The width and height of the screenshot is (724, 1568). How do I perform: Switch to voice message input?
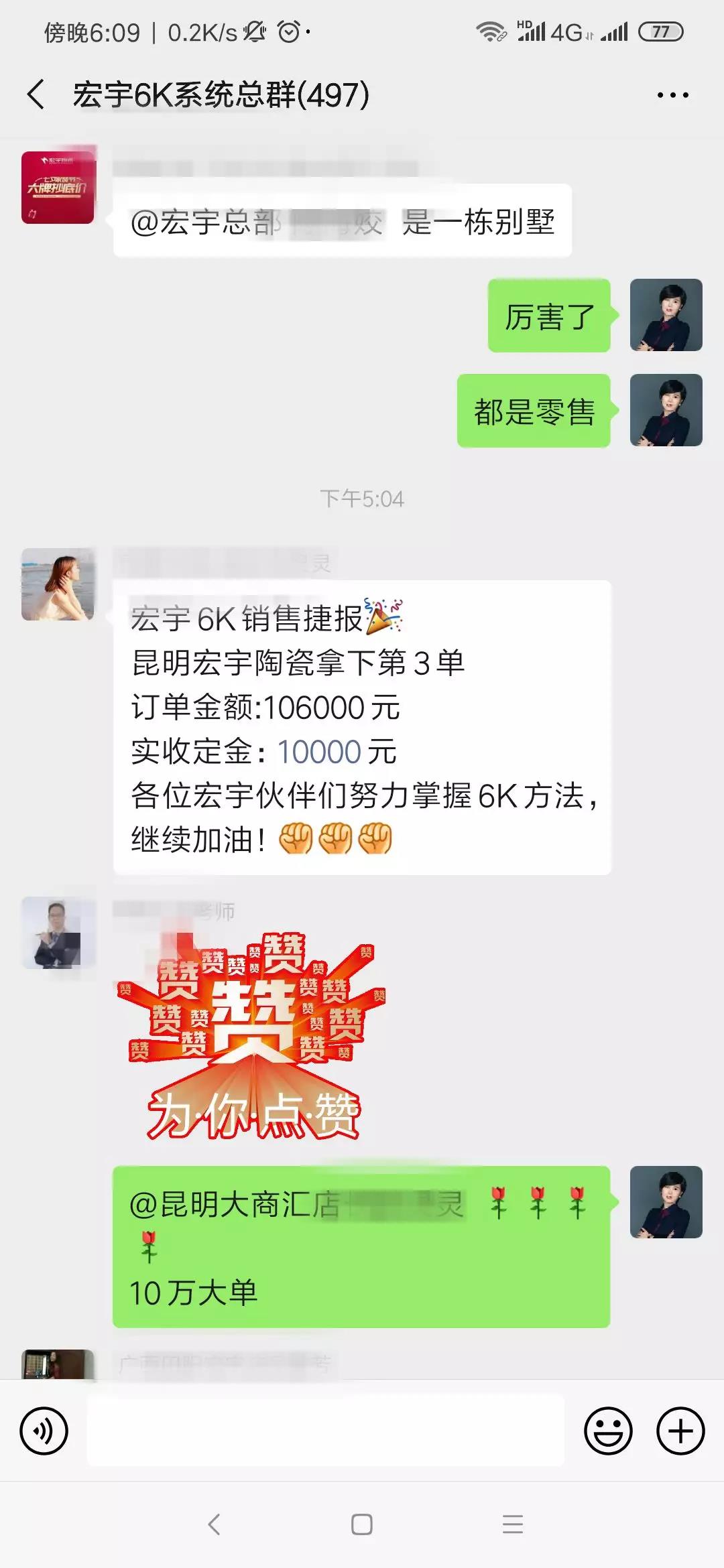pos(44,1431)
